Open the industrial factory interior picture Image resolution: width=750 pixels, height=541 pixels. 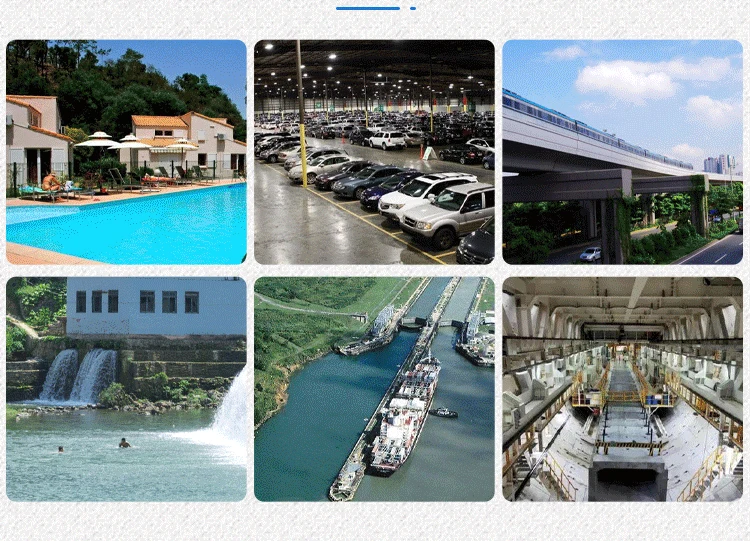coord(623,389)
